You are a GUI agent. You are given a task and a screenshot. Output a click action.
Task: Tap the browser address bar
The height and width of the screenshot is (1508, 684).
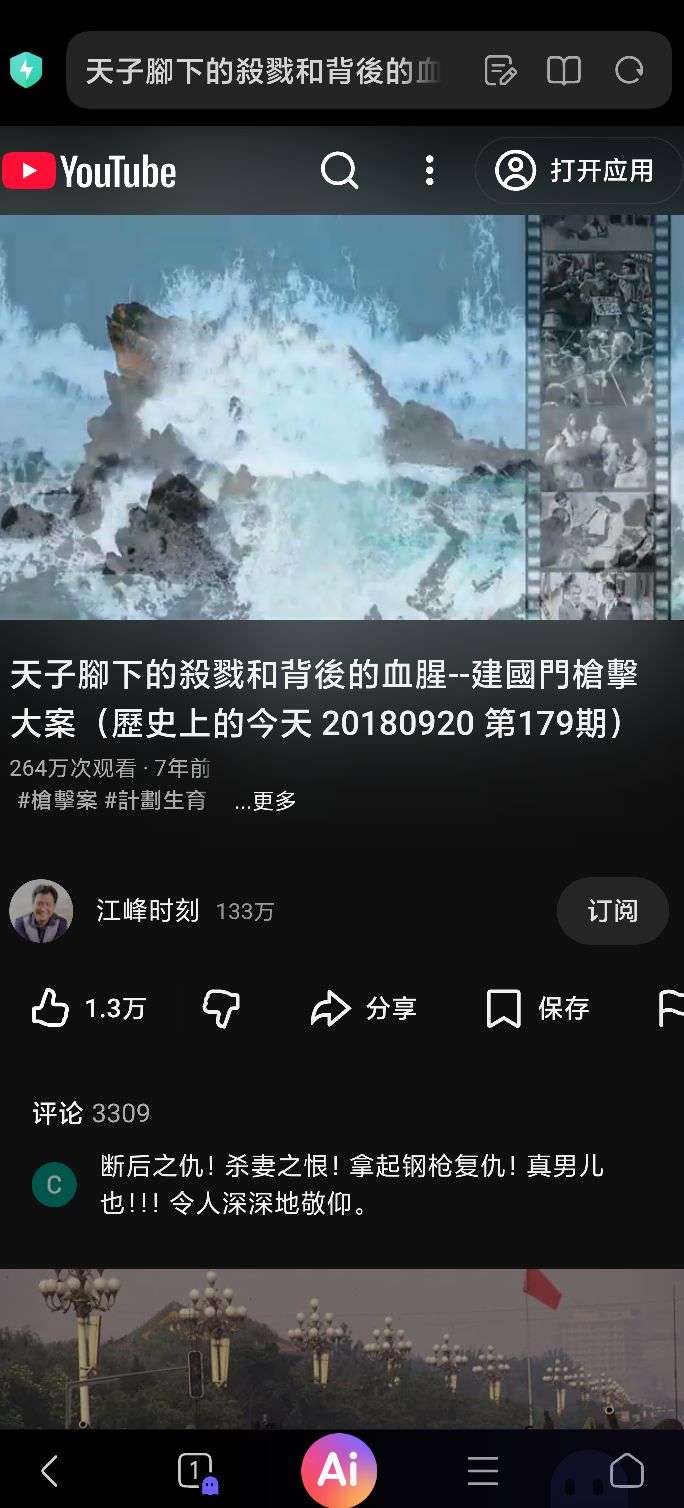click(x=265, y=71)
